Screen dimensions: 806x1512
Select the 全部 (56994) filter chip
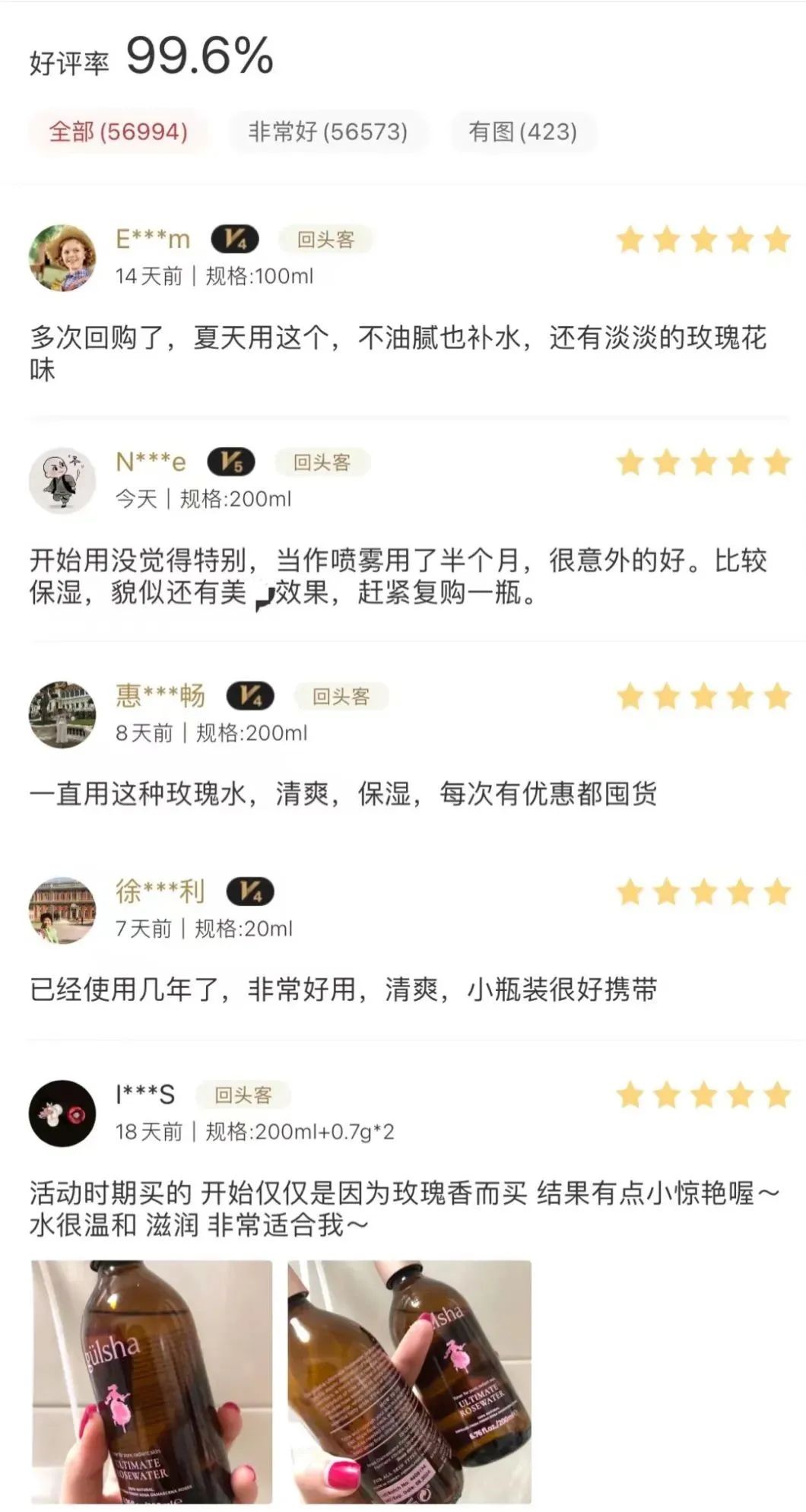(x=118, y=132)
